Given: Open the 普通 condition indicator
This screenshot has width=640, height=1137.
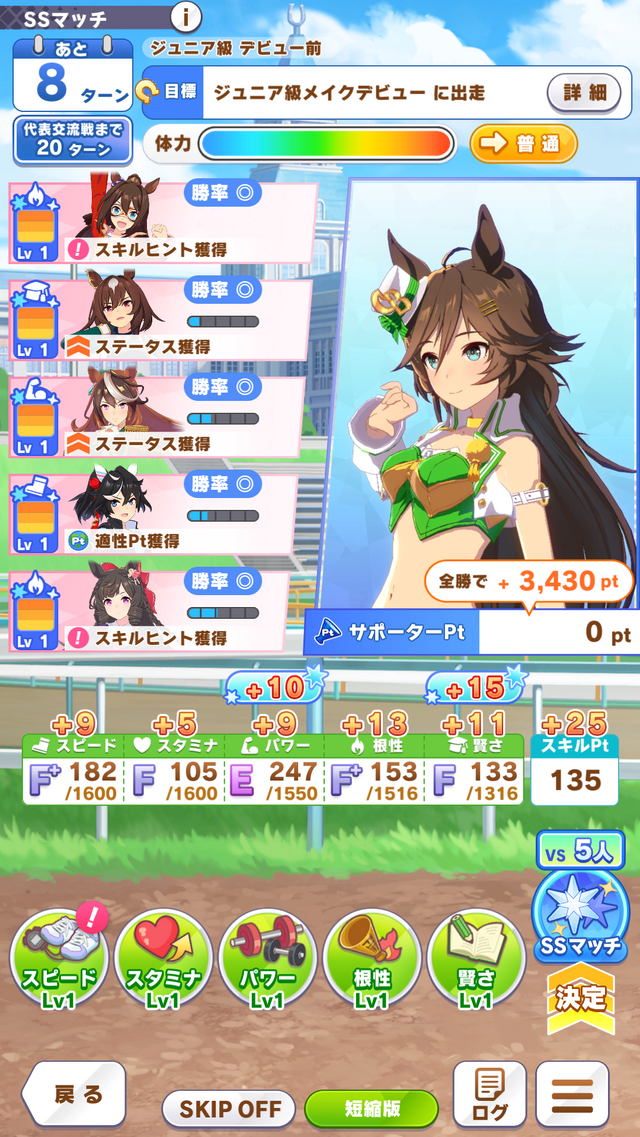Looking at the screenshot, I should tap(523, 143).
